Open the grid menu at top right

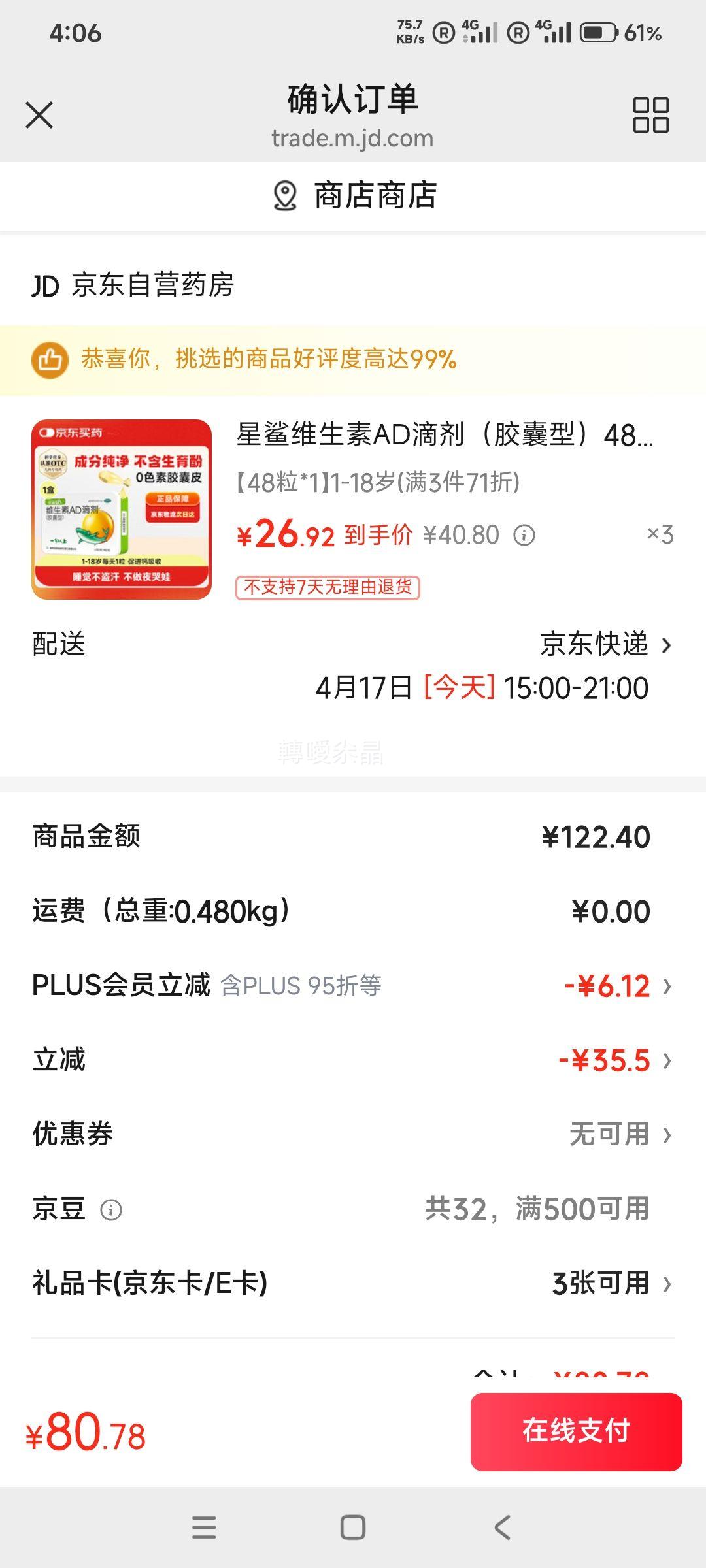click(652, 114)
